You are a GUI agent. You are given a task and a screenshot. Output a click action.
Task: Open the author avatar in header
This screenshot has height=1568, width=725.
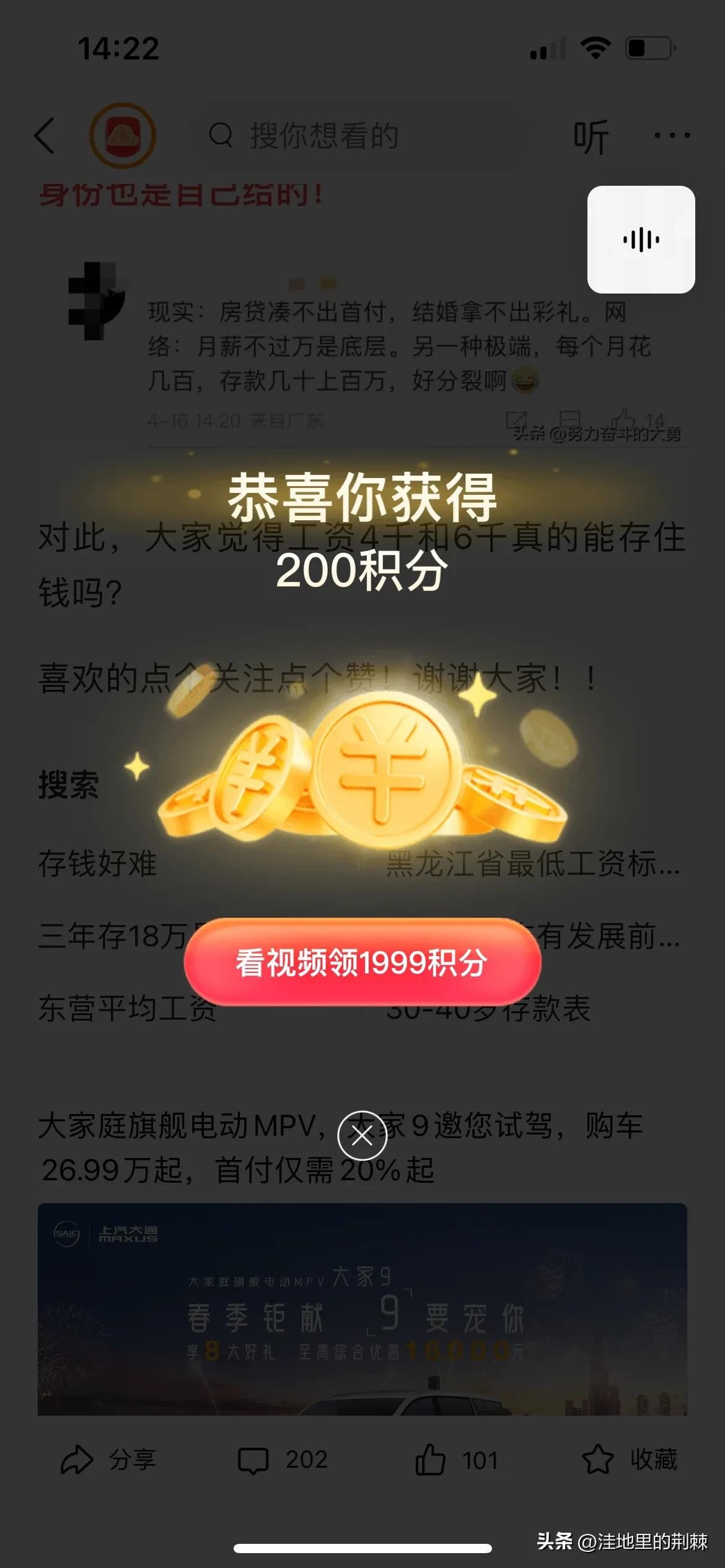pyautogui.click(x=122, y=135)
